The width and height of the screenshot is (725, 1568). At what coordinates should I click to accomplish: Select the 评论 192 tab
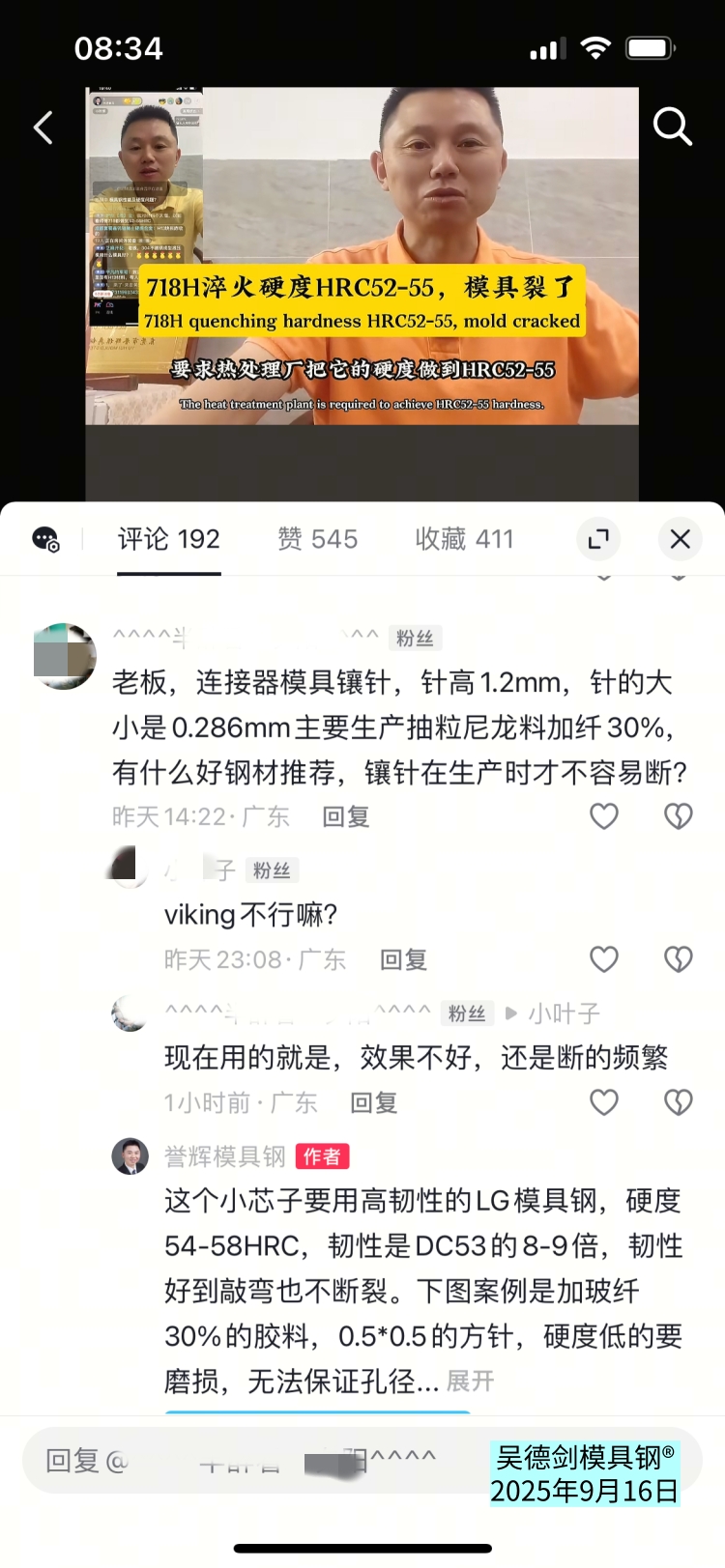coord(169,539)
